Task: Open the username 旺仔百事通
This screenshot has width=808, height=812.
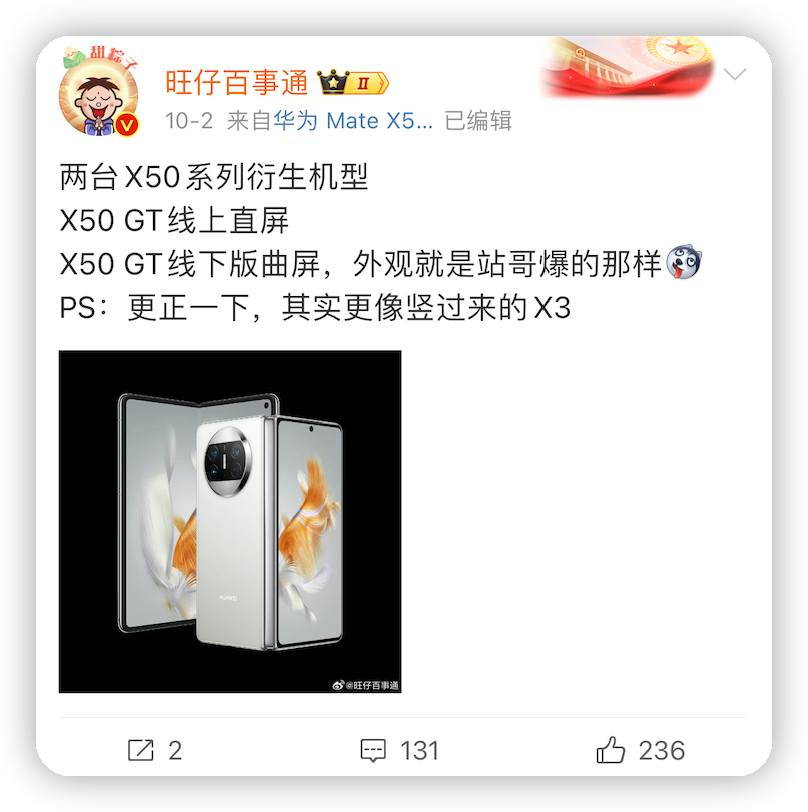Action: [236, 82]
